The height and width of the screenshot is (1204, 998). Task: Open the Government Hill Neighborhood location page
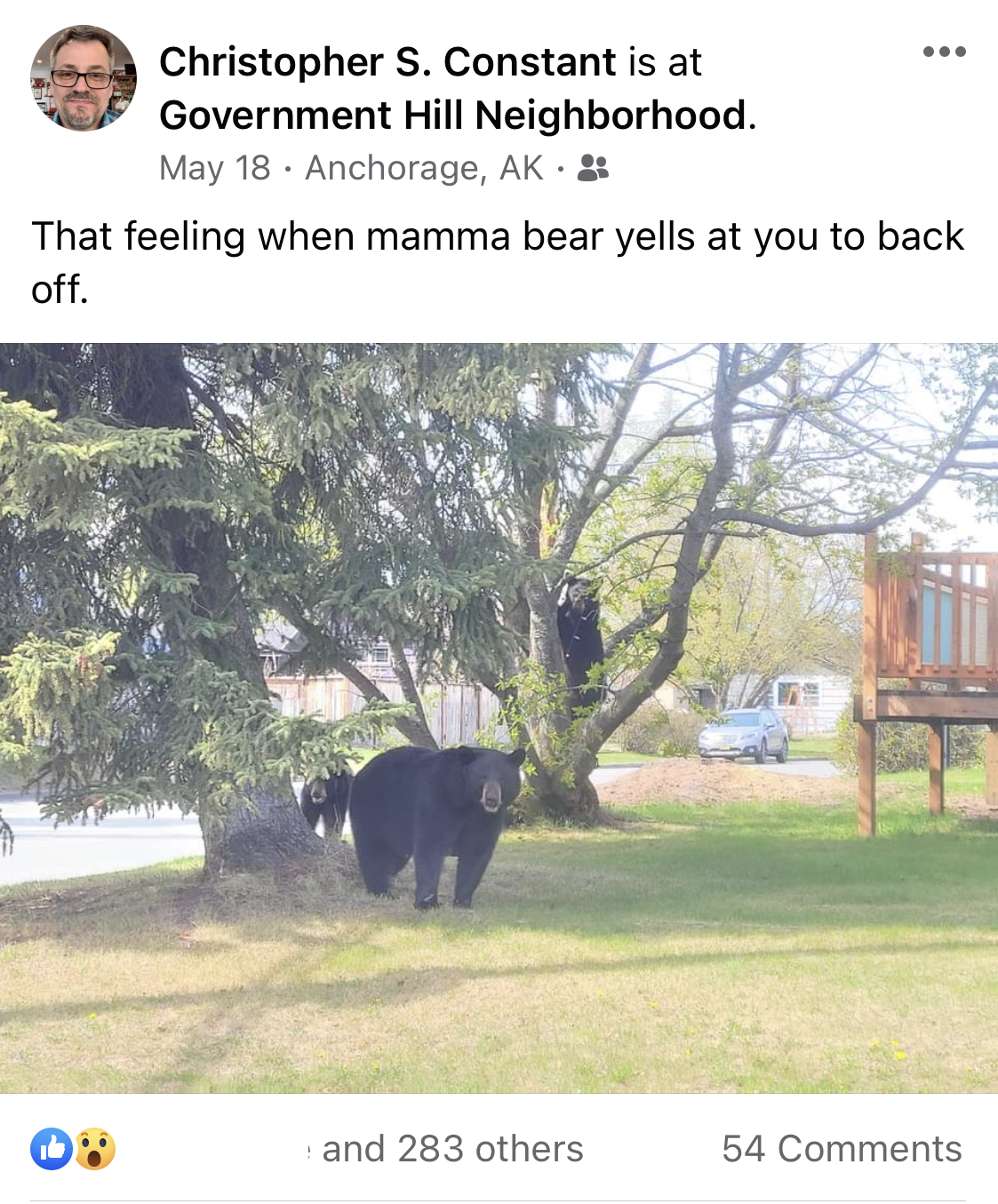(453, 116)
